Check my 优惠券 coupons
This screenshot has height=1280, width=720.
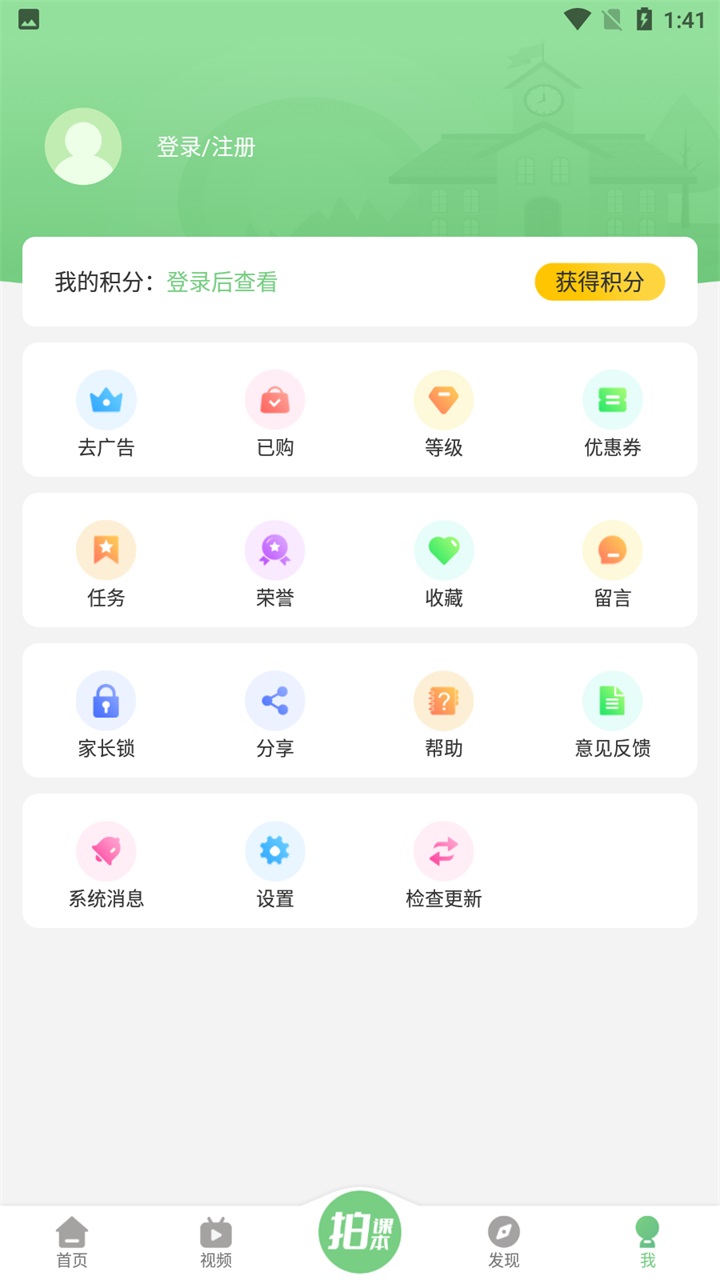[613, 412]
